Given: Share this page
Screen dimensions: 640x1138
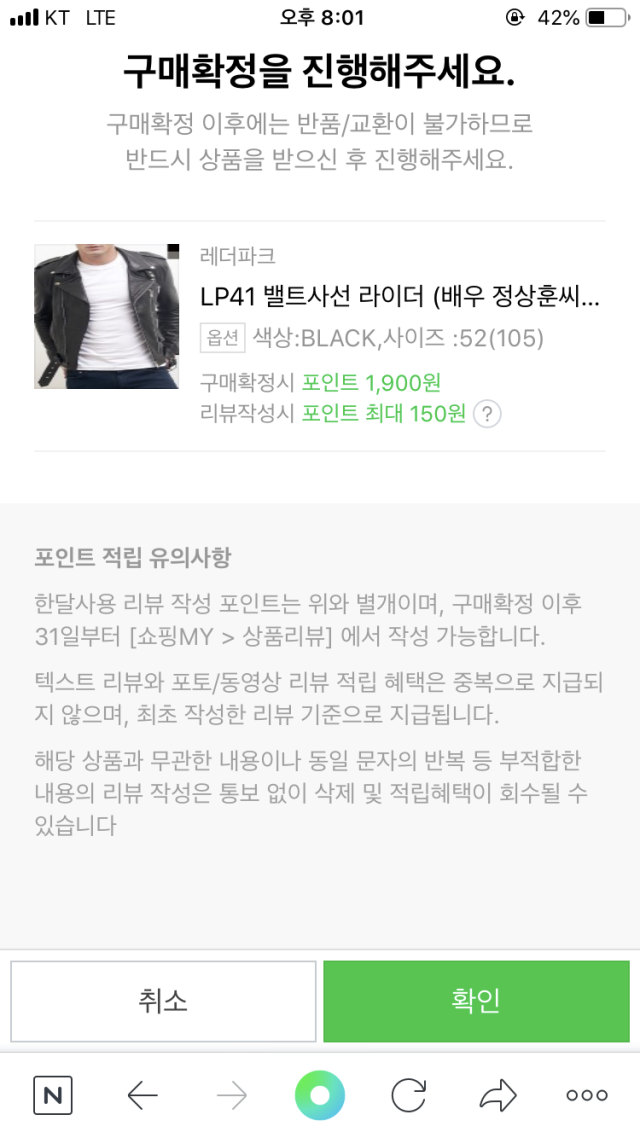Looking at the screenshot, I should click(497, 1096).
